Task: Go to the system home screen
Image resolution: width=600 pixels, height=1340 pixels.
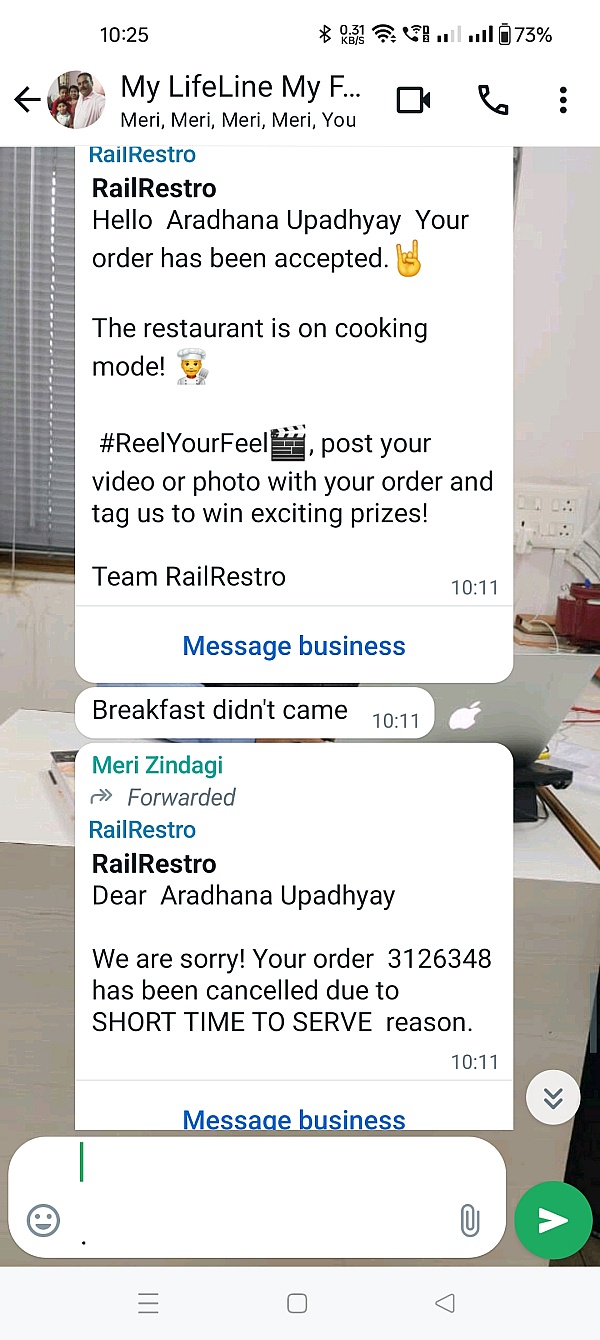Action: [x=297, y=1303]
